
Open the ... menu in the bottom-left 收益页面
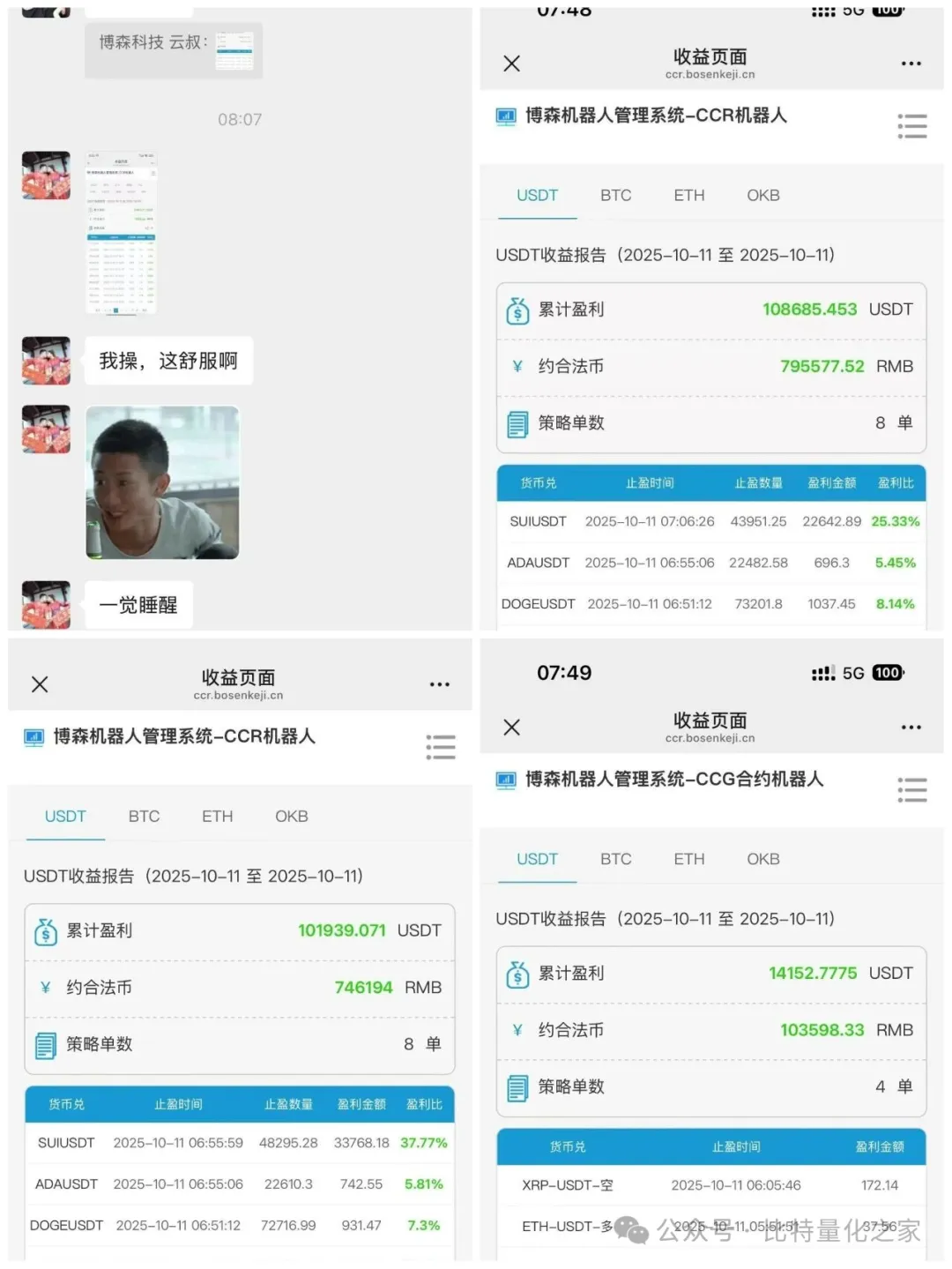[x=439, y=683]
